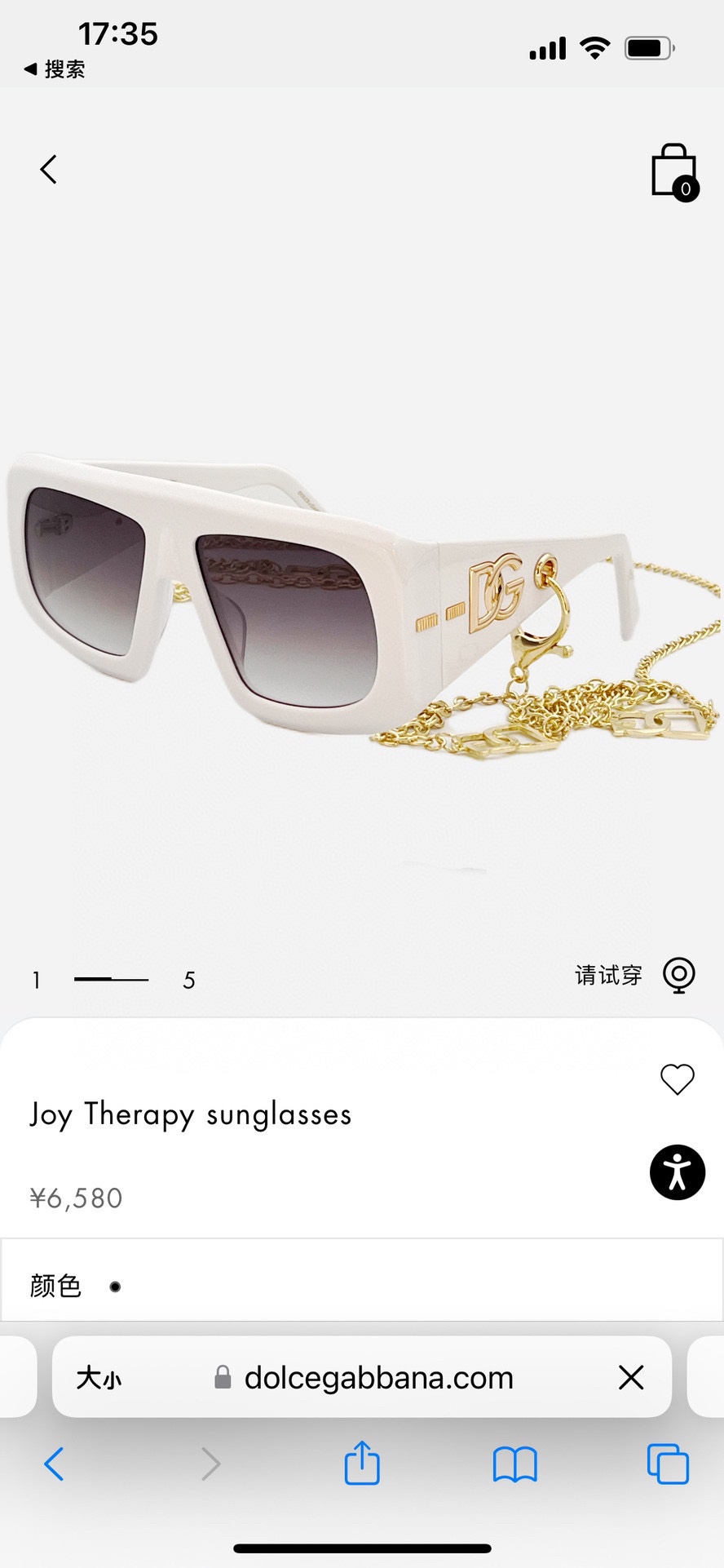The width and height of the screenshot is (724, 1568).
Task: Share this page from the toolbar
Action: tap(362, 1464)
